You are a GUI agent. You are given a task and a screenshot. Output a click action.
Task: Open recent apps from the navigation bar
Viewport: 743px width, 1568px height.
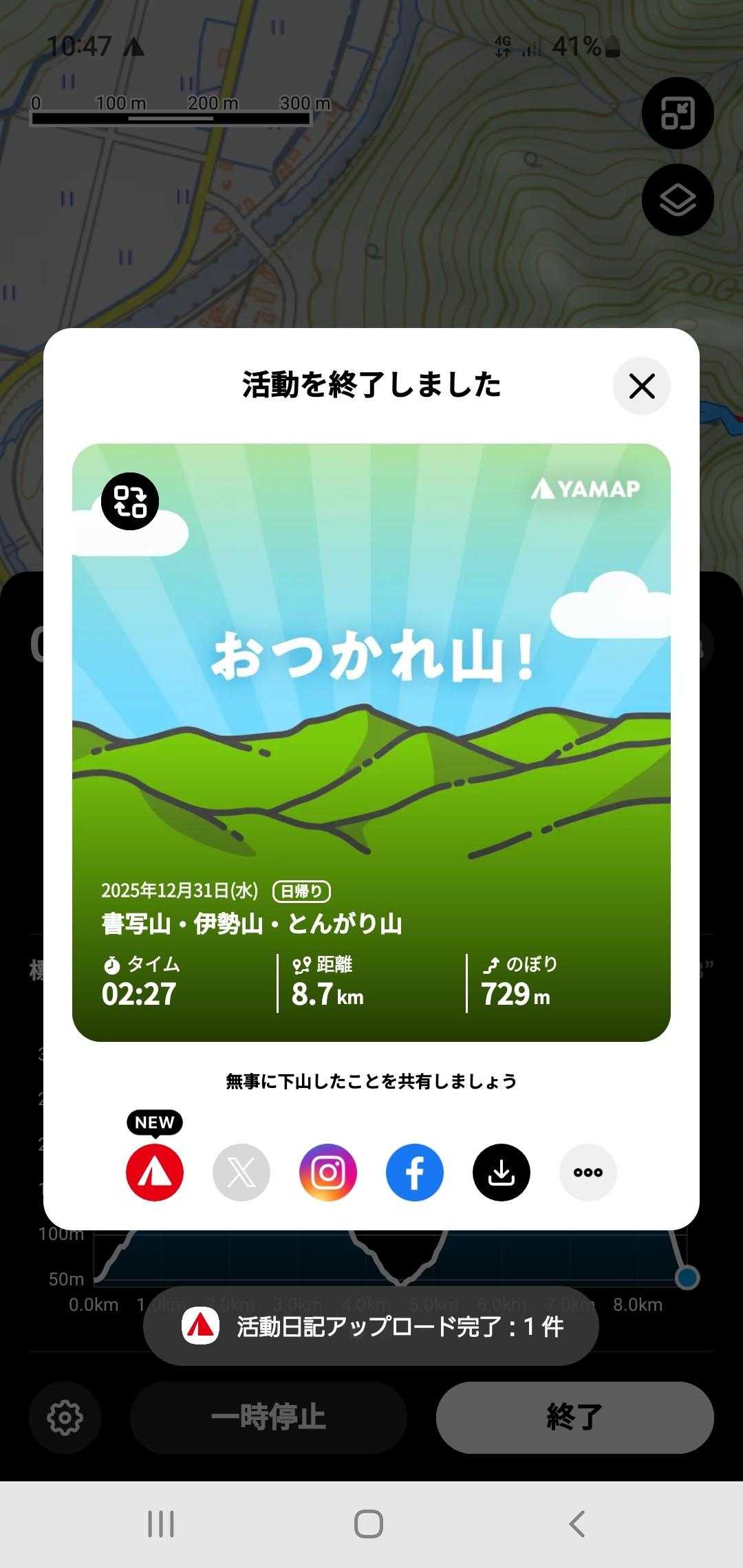[161, 1524]
